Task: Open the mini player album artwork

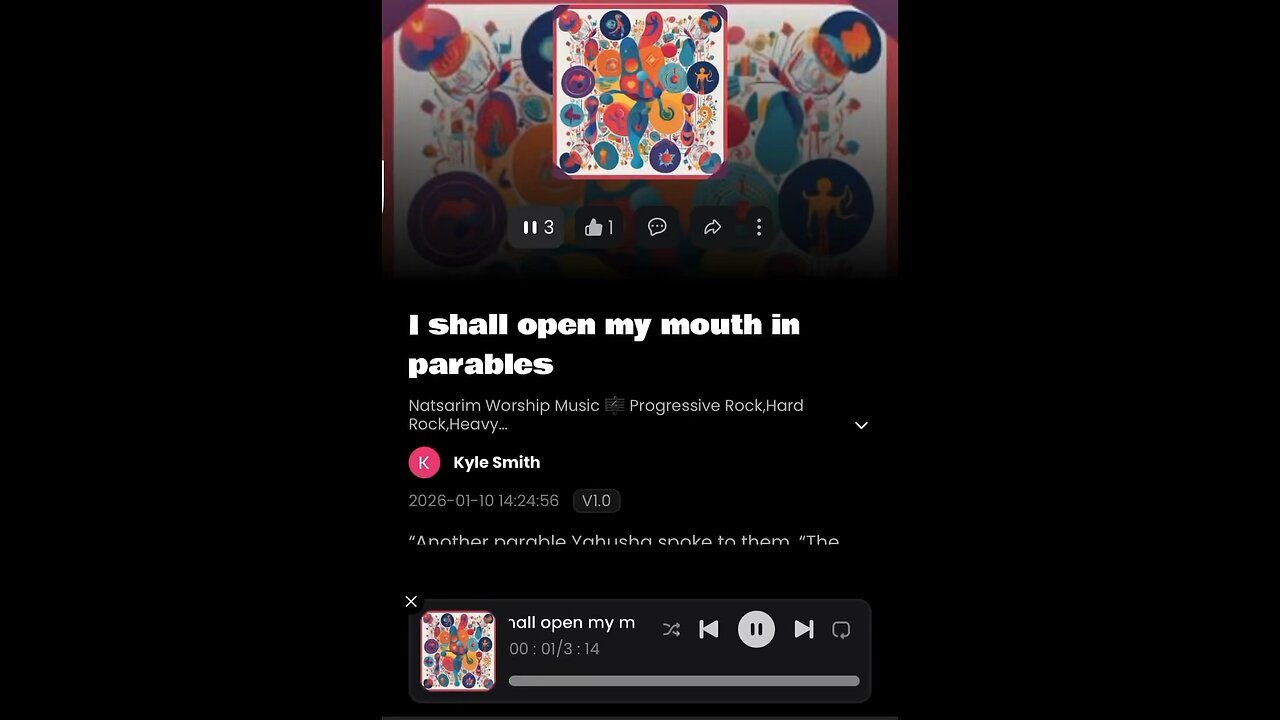Action: (458, 651)
